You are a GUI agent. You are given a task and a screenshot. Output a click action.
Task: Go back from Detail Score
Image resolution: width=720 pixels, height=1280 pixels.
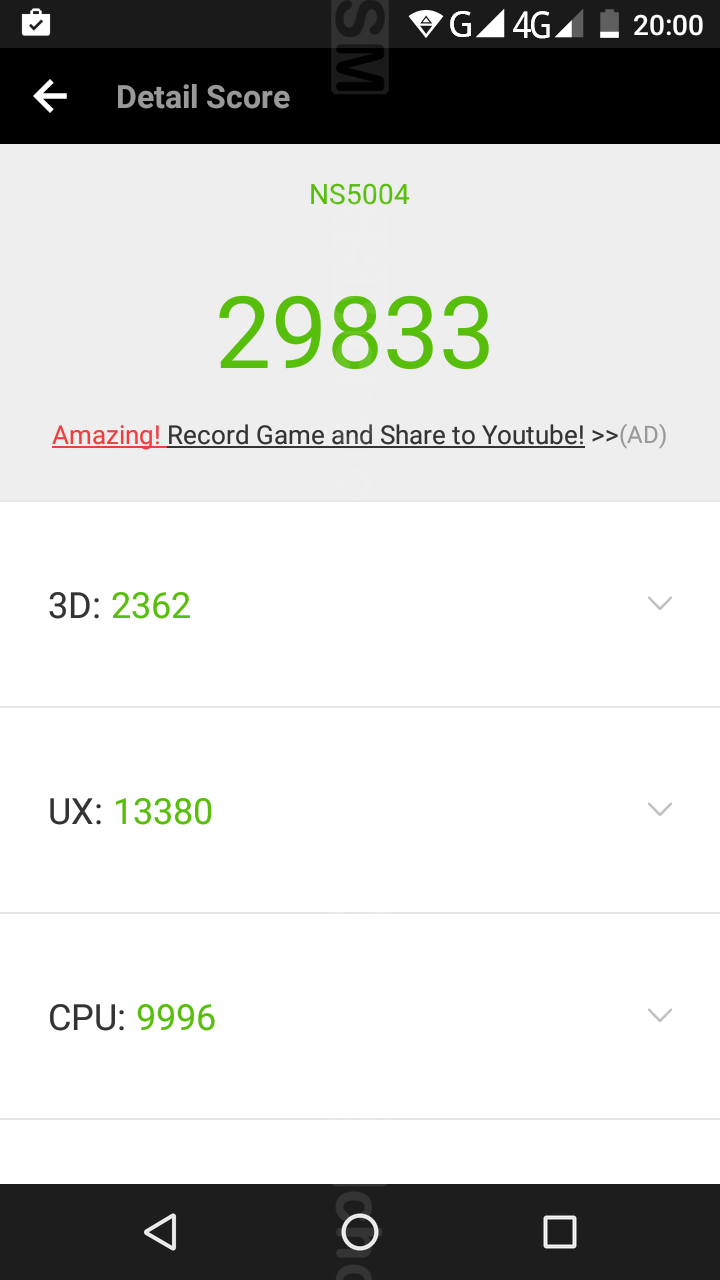50,97
